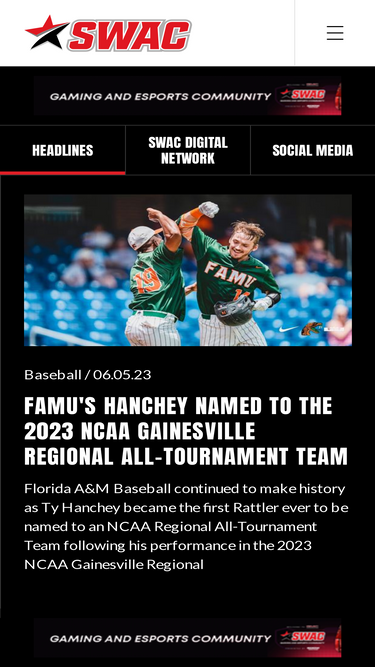Open the FAMU baseball story photo
This screenshot has height=667, width=375.
[x=188, y=270]
